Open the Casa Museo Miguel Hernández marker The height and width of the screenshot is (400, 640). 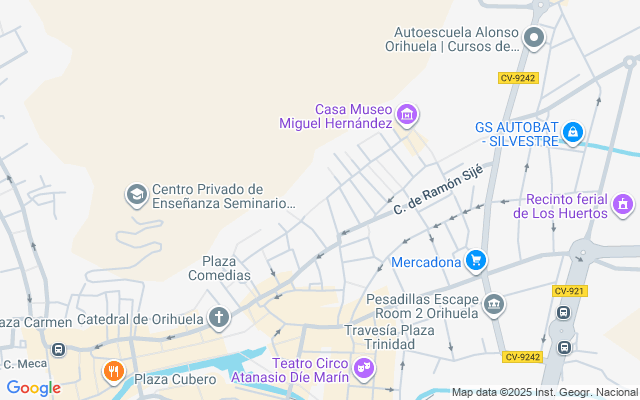click(407, 115)
